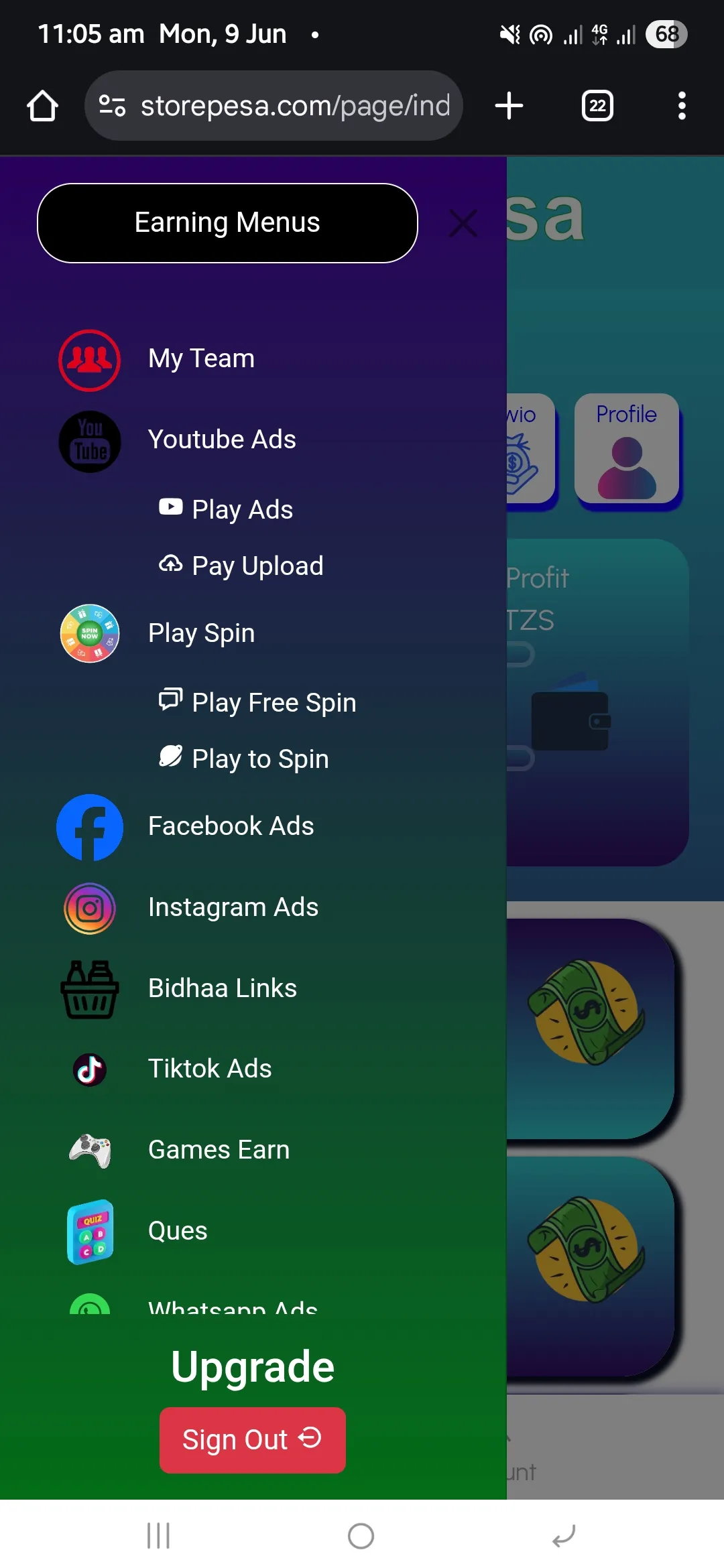
Task: Show the open tabs switcher
Action: tap(597, 106)
